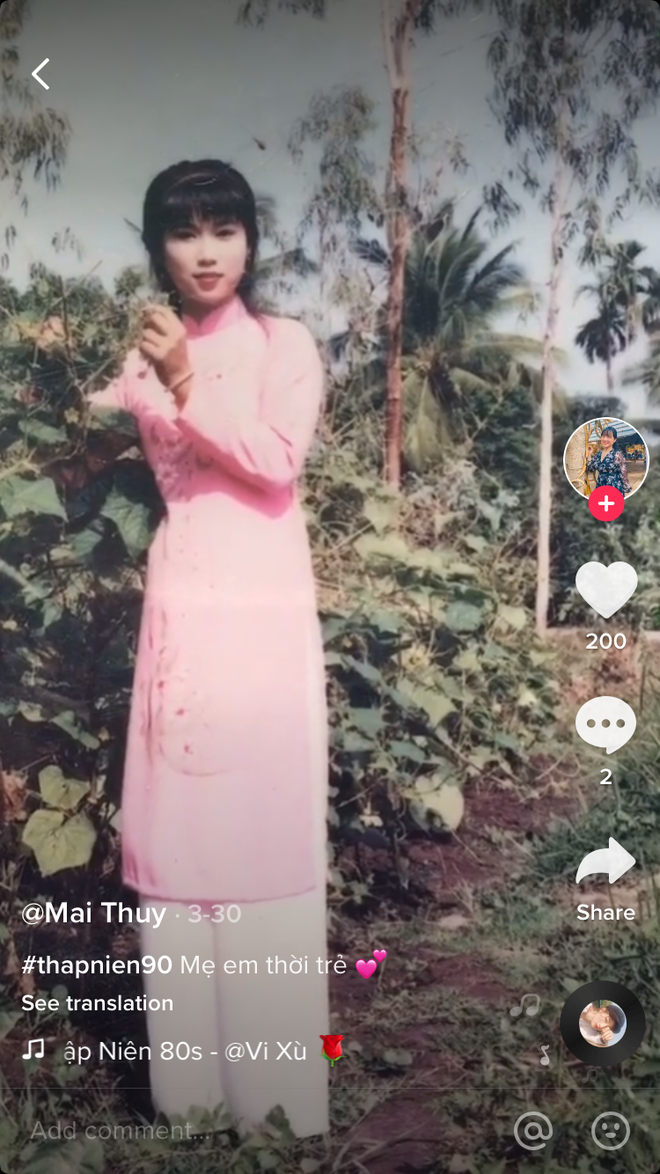The image size is (660, 1174).
Task: Like this video with the heart
Action: pos(606,589)
